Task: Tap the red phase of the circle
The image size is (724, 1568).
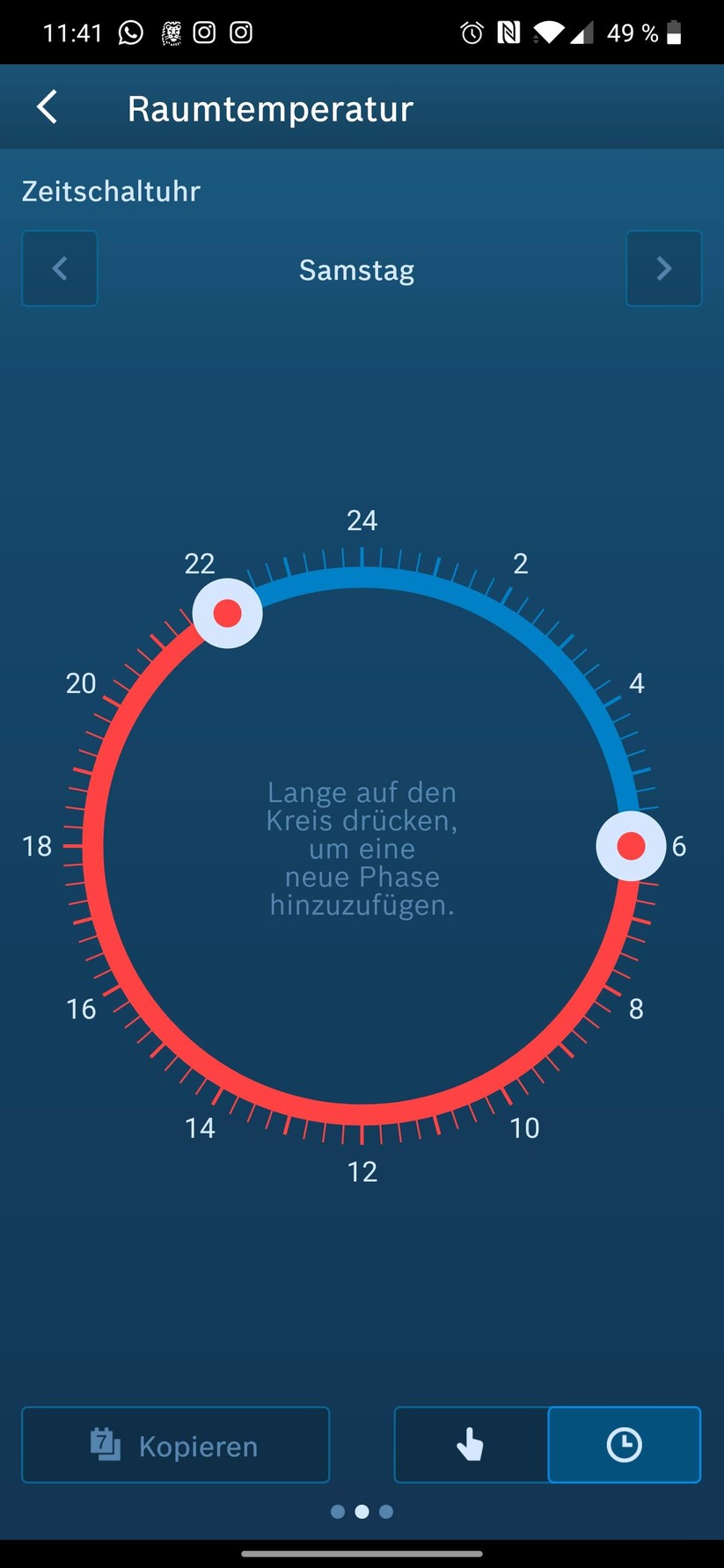Action: 362,1113
